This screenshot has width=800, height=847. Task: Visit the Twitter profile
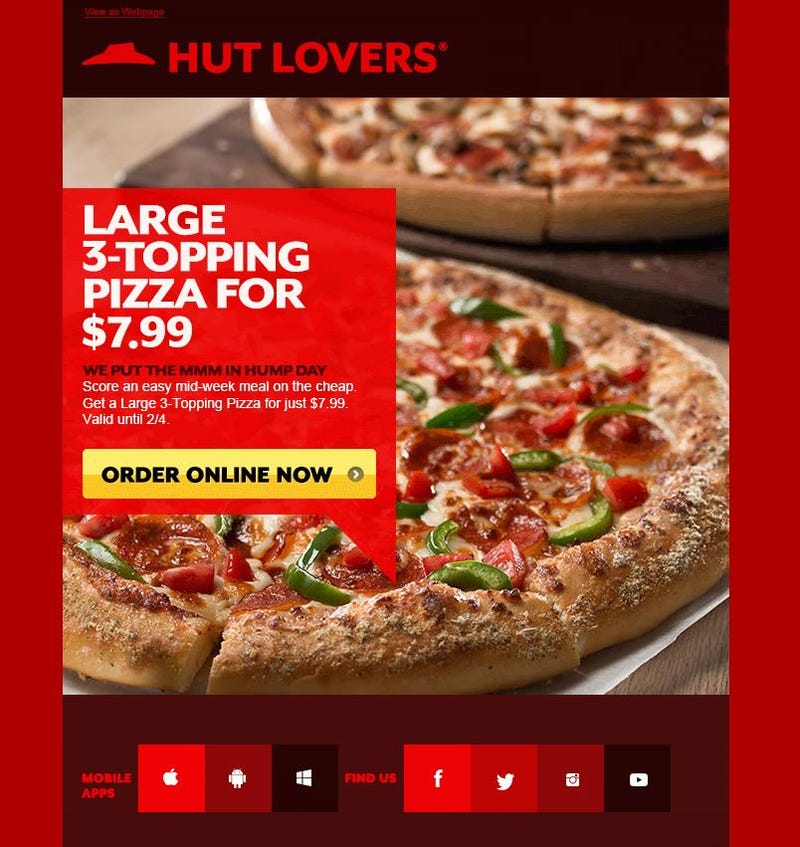click(x=504, y=778)
